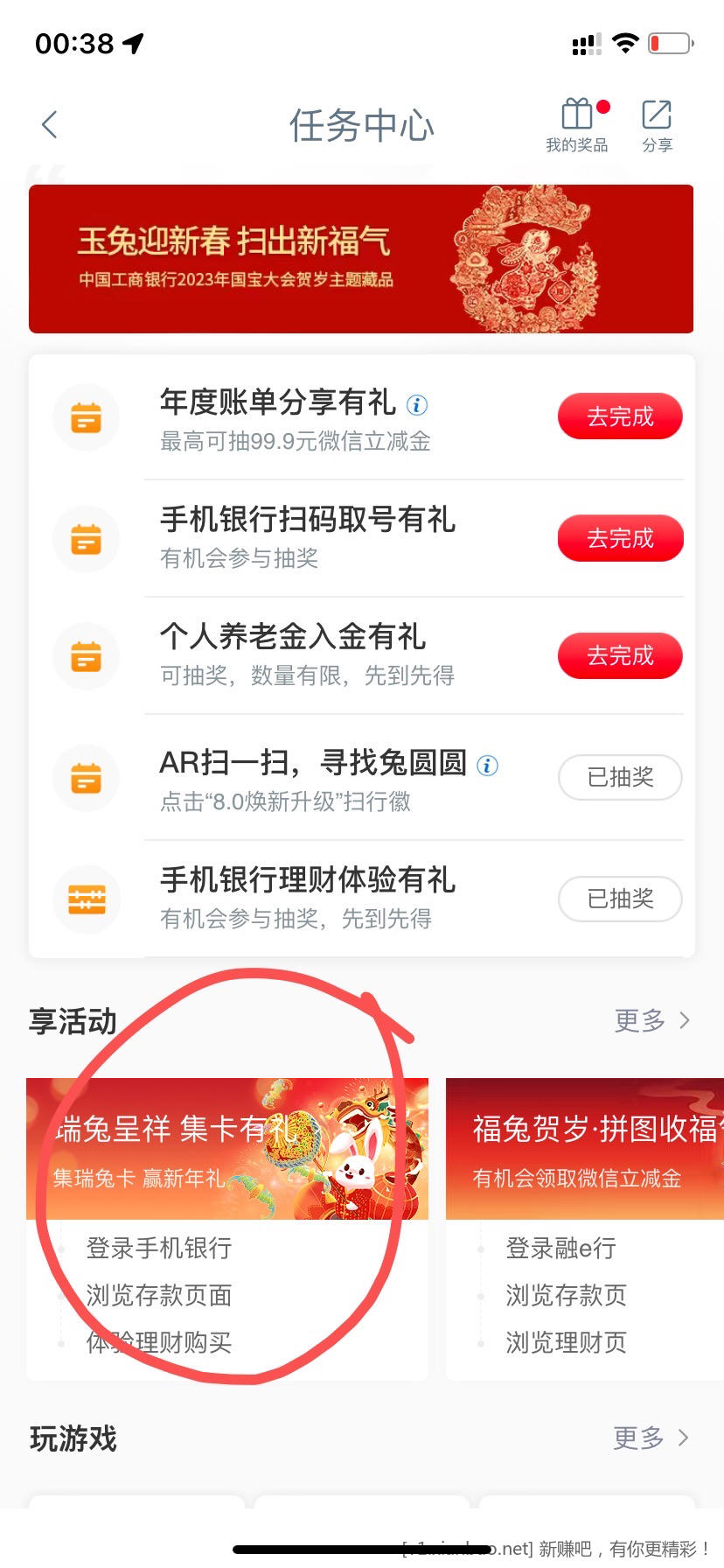724x1568 pixels.
Task: Tap 已抽奖 on 手机银行理财体验有礼
Action: coord(620,899)
